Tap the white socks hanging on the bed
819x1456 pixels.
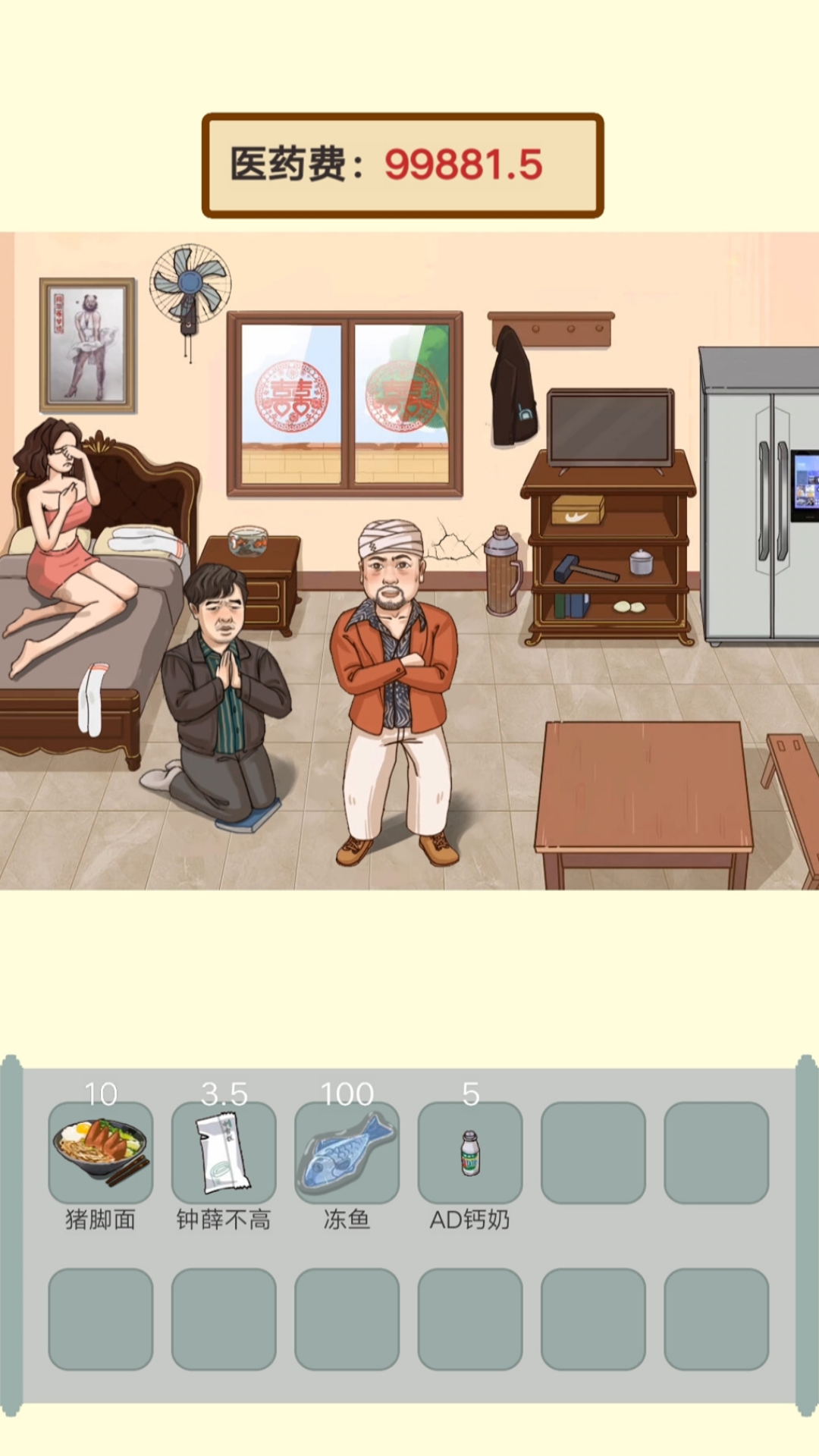click(91, 699)
